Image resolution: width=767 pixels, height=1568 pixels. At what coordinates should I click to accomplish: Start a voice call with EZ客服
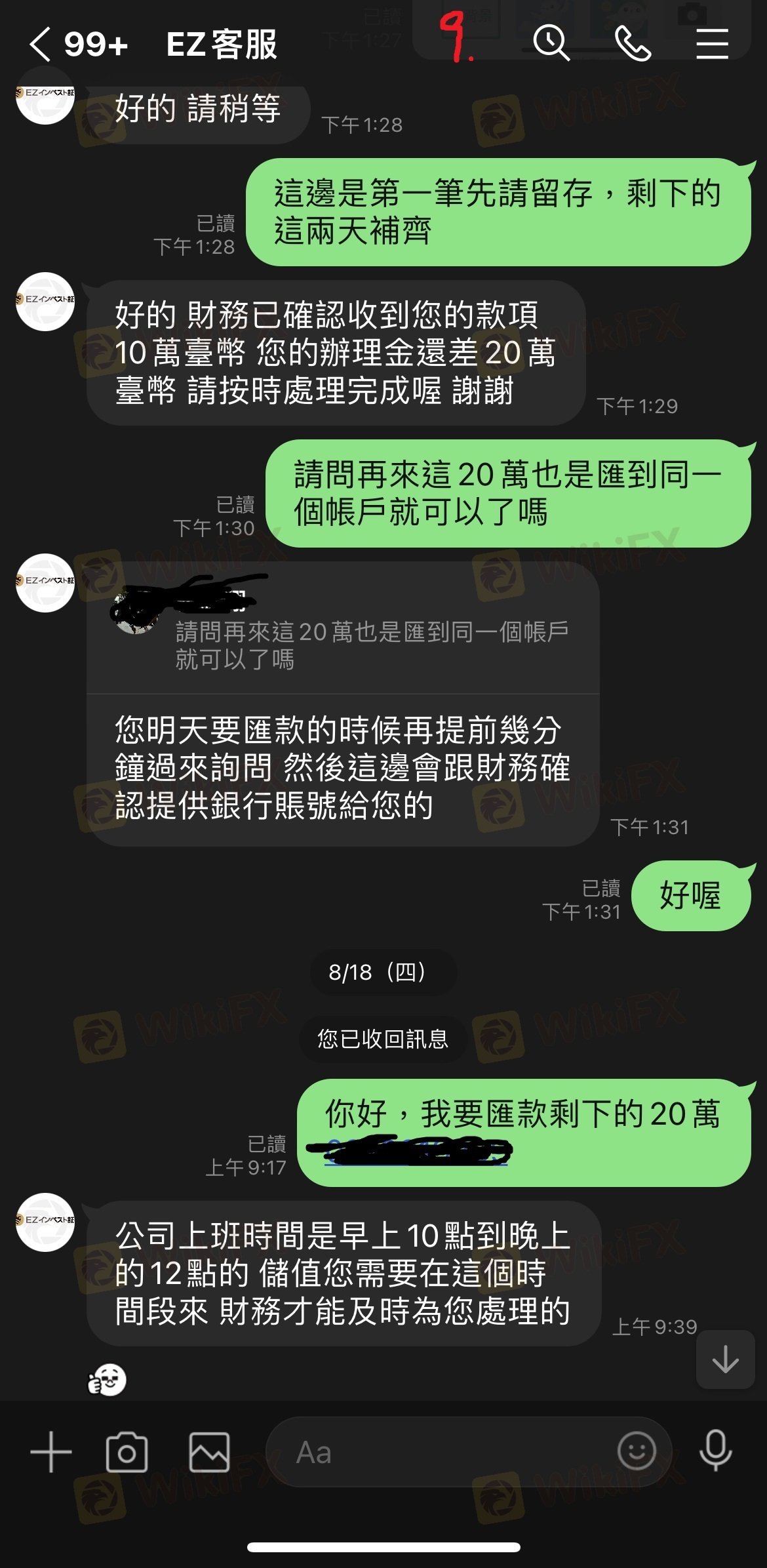[x=633, y=44]
